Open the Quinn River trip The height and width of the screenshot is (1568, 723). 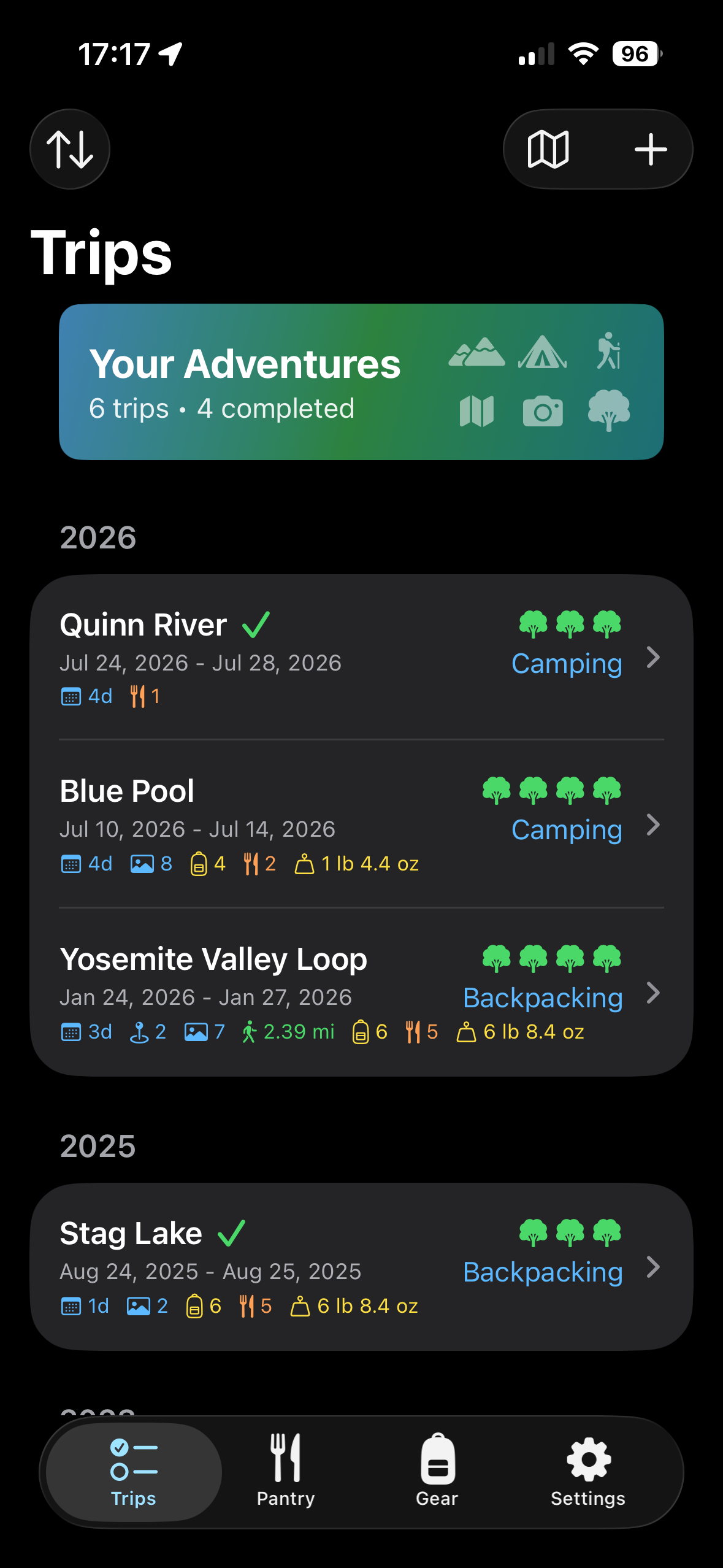coord(361,657)
